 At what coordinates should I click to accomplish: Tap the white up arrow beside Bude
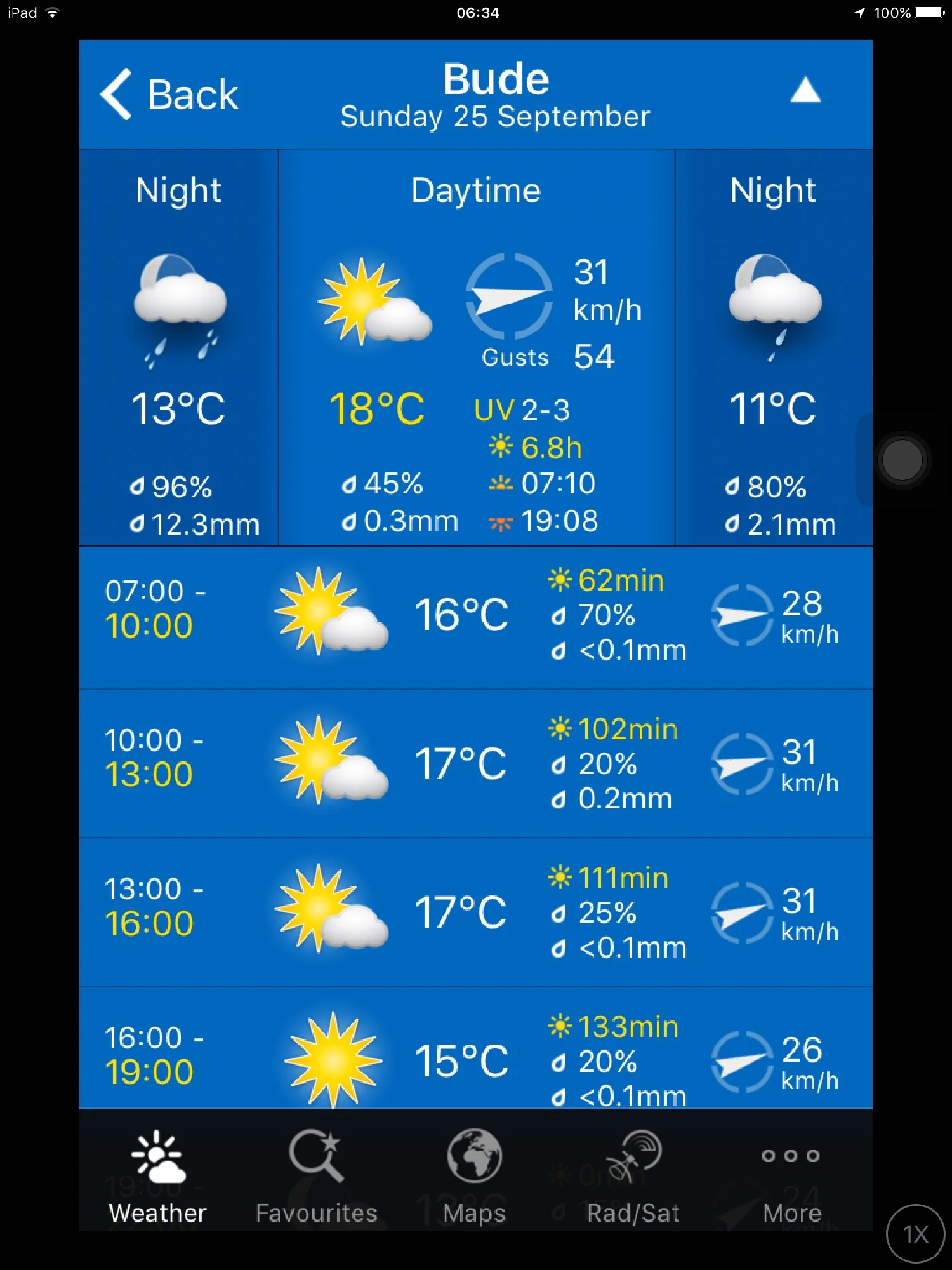coord(805,91)
